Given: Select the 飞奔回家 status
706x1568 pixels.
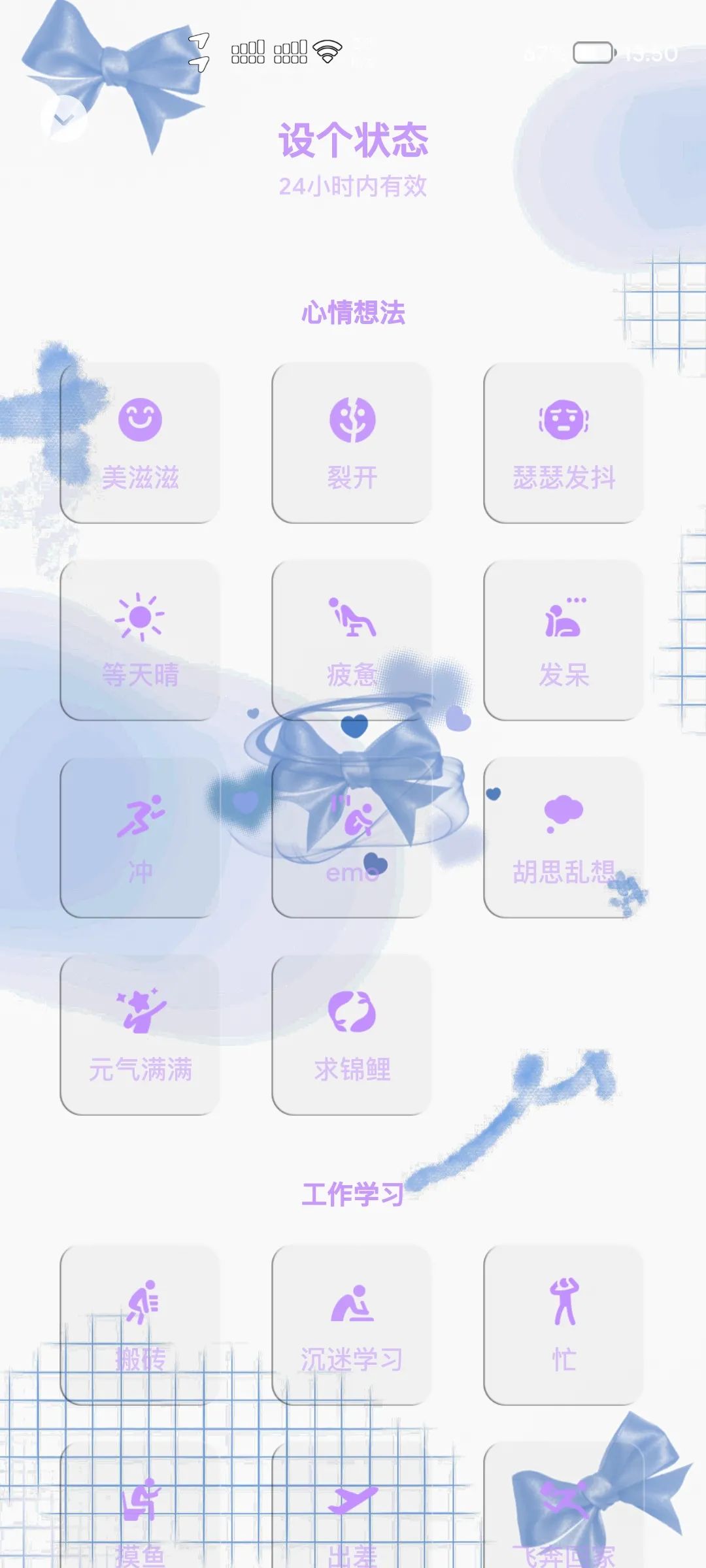Looking at the screenshot, I should [563, 1516].
